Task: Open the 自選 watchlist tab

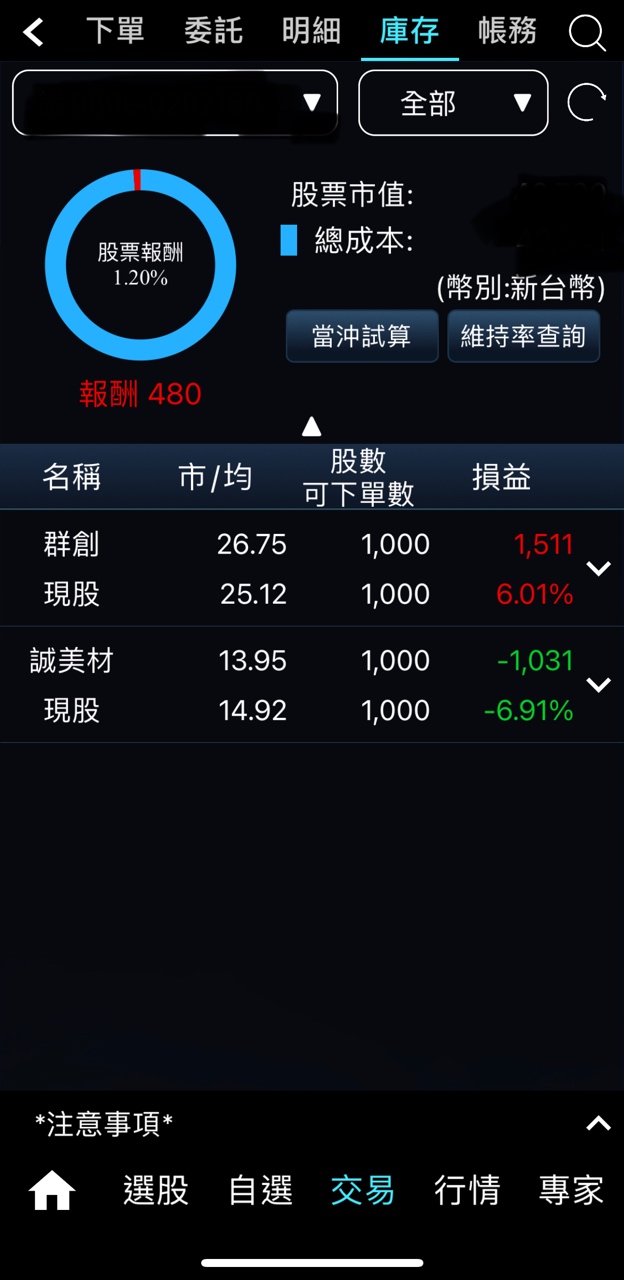Action: [x=260, y=1190]
